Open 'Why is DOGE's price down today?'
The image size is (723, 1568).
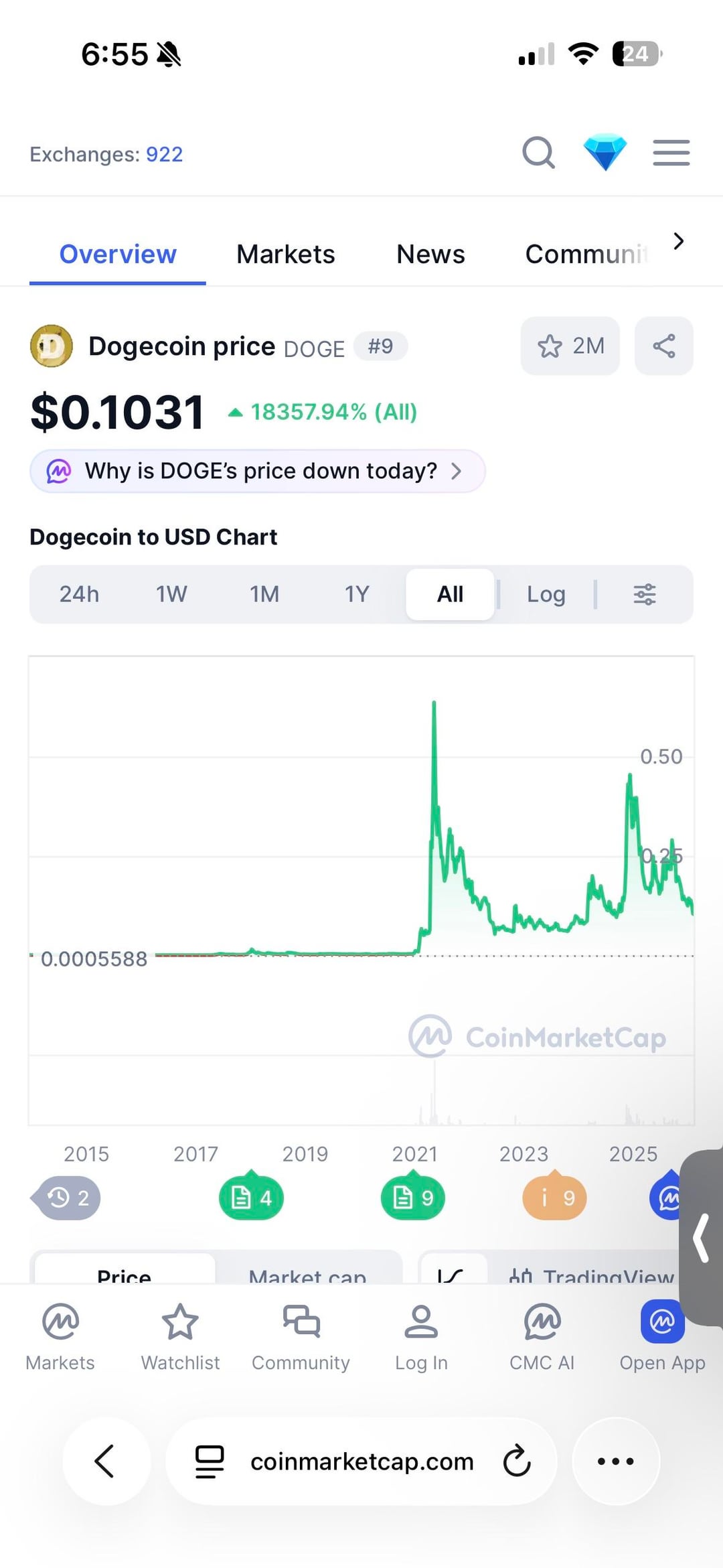pyautogui.click(x=258, y=471)
